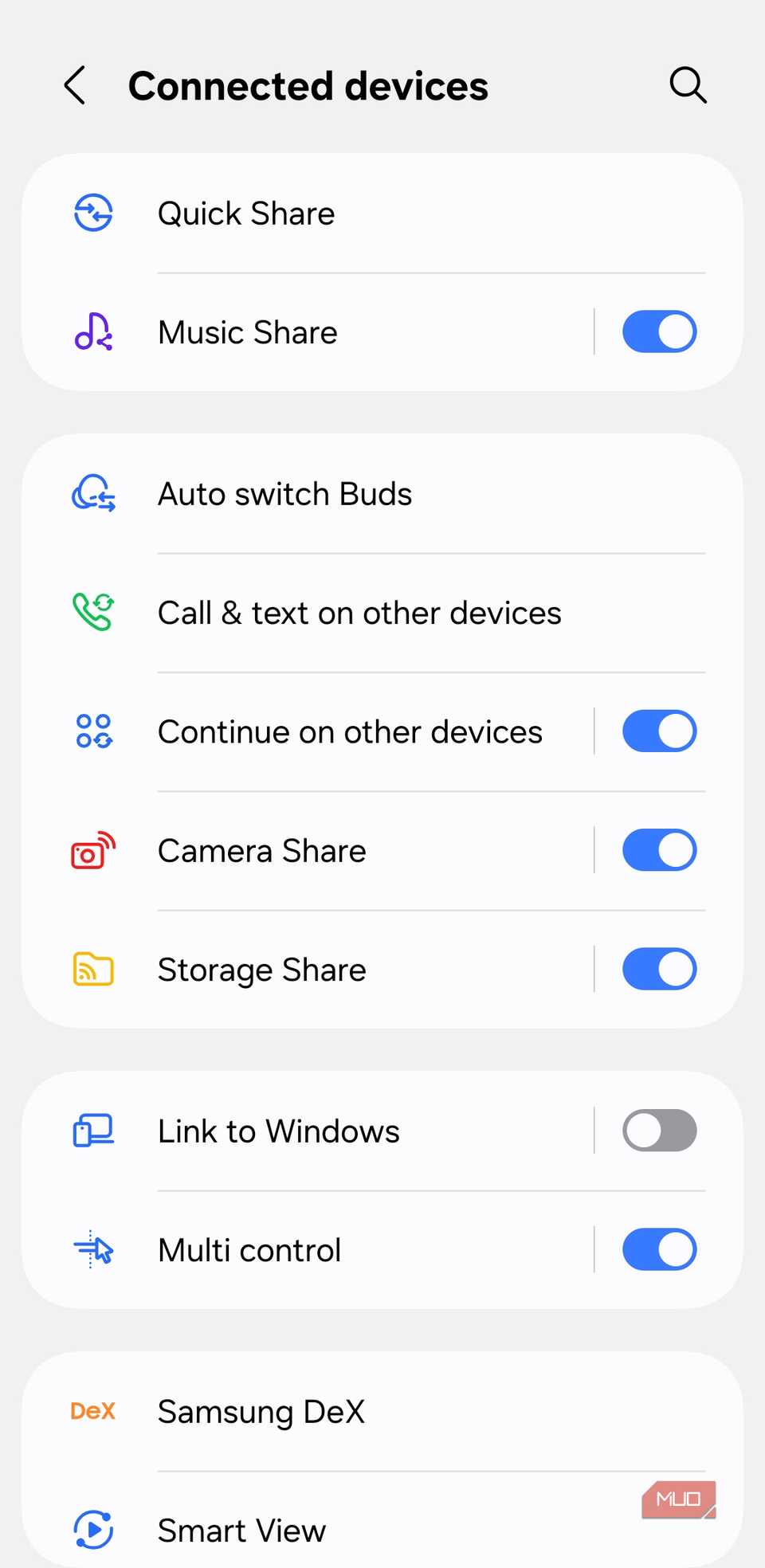The height and width of the screenshot is (1568, 765).
Task: Open search on the Connected devices screen
Action: coord(688,84)
